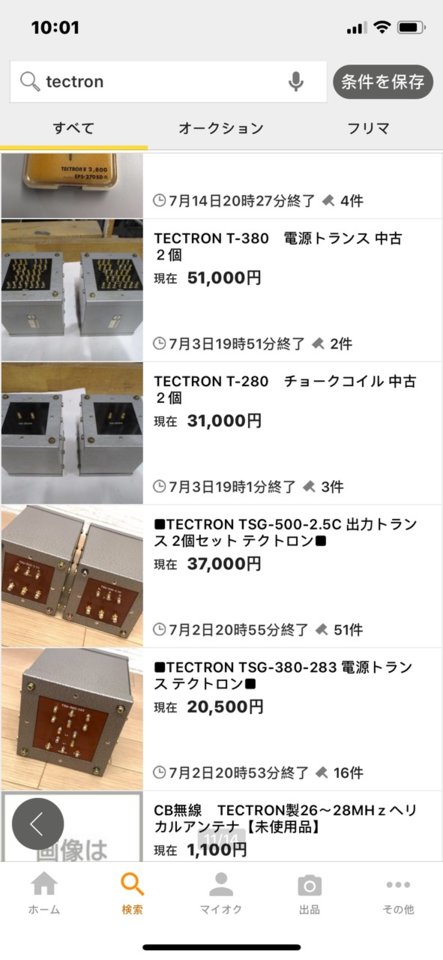Switch to the オークション tab
Viewport: 443px width, 960px height.
(221, 129)
